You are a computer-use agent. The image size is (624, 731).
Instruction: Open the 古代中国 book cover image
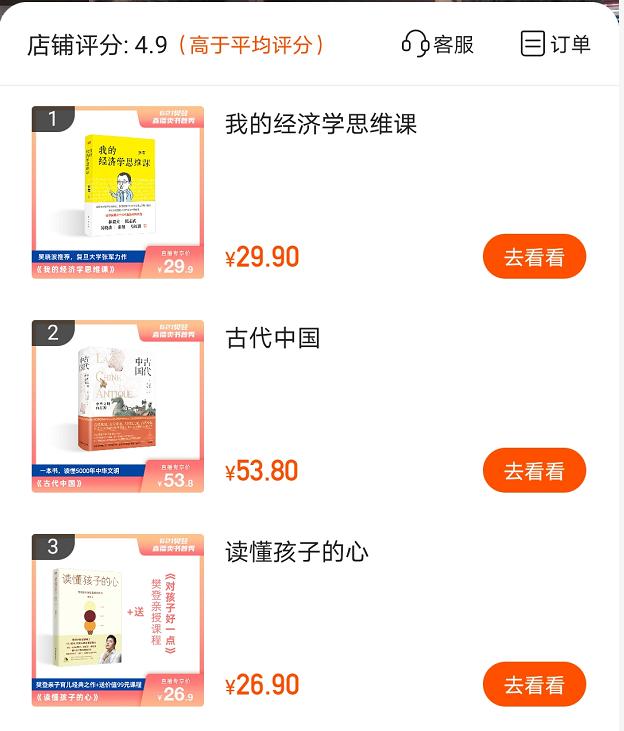pyautogui.click(x=118, y=406)
